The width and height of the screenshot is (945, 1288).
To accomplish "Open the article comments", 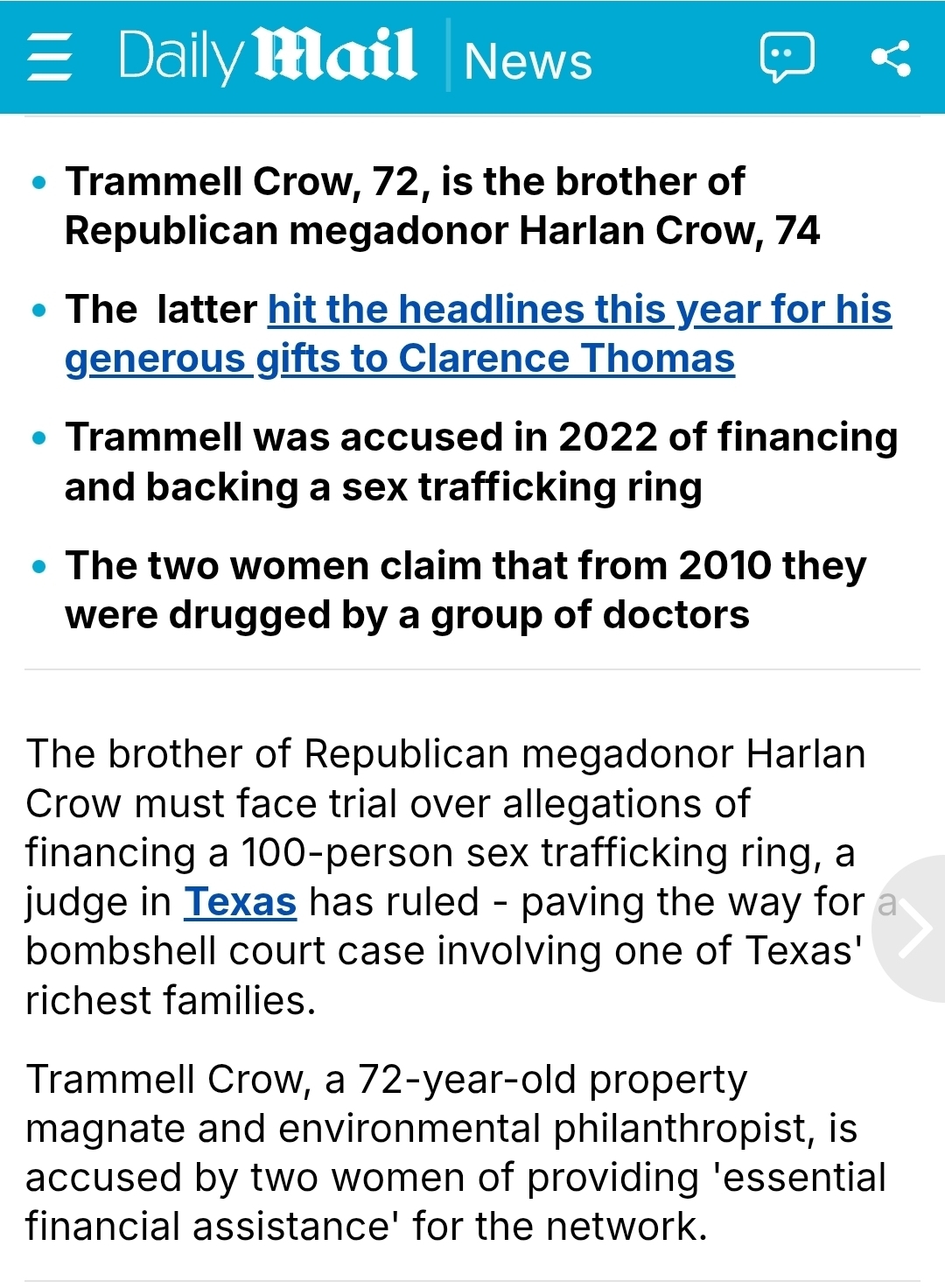I will [787, 58].
